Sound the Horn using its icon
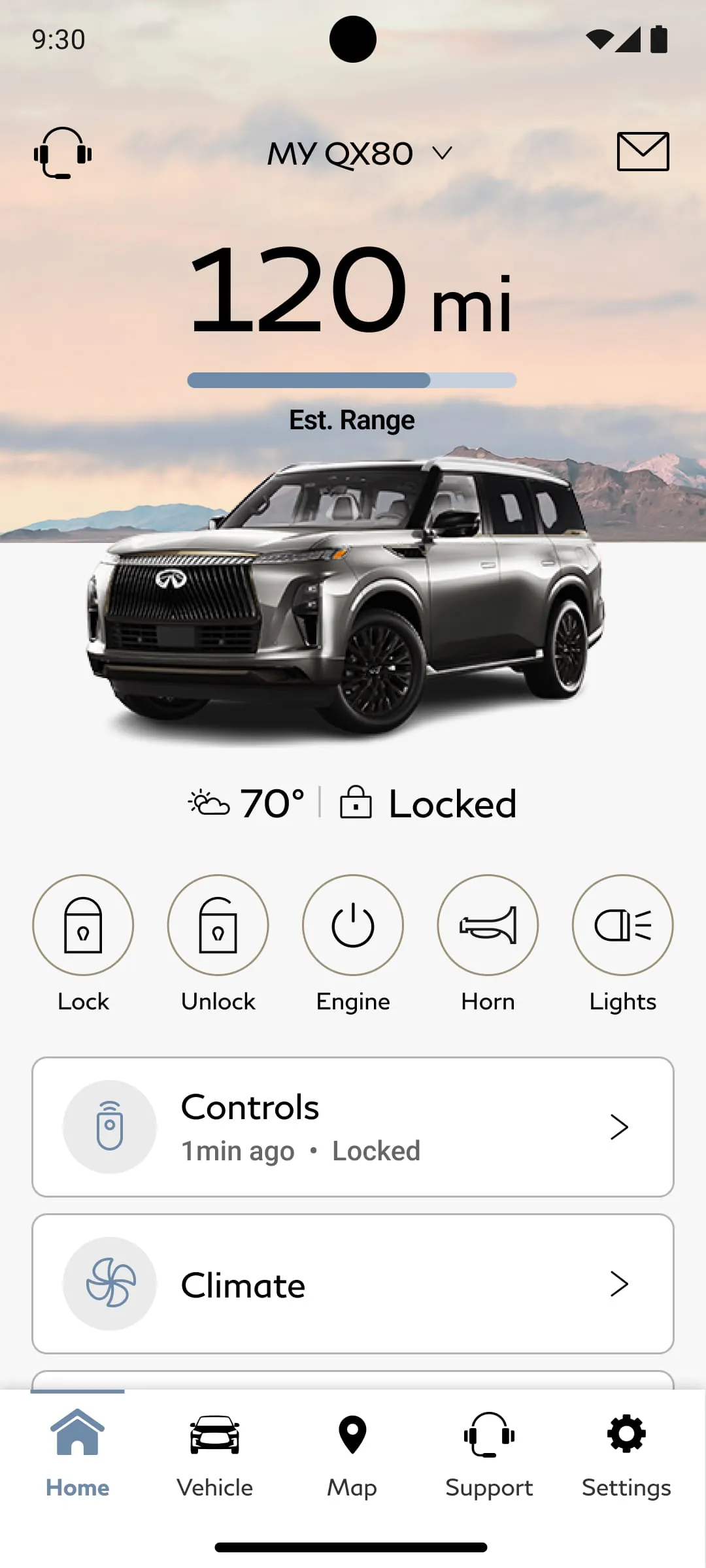 (x=488, y=924)
